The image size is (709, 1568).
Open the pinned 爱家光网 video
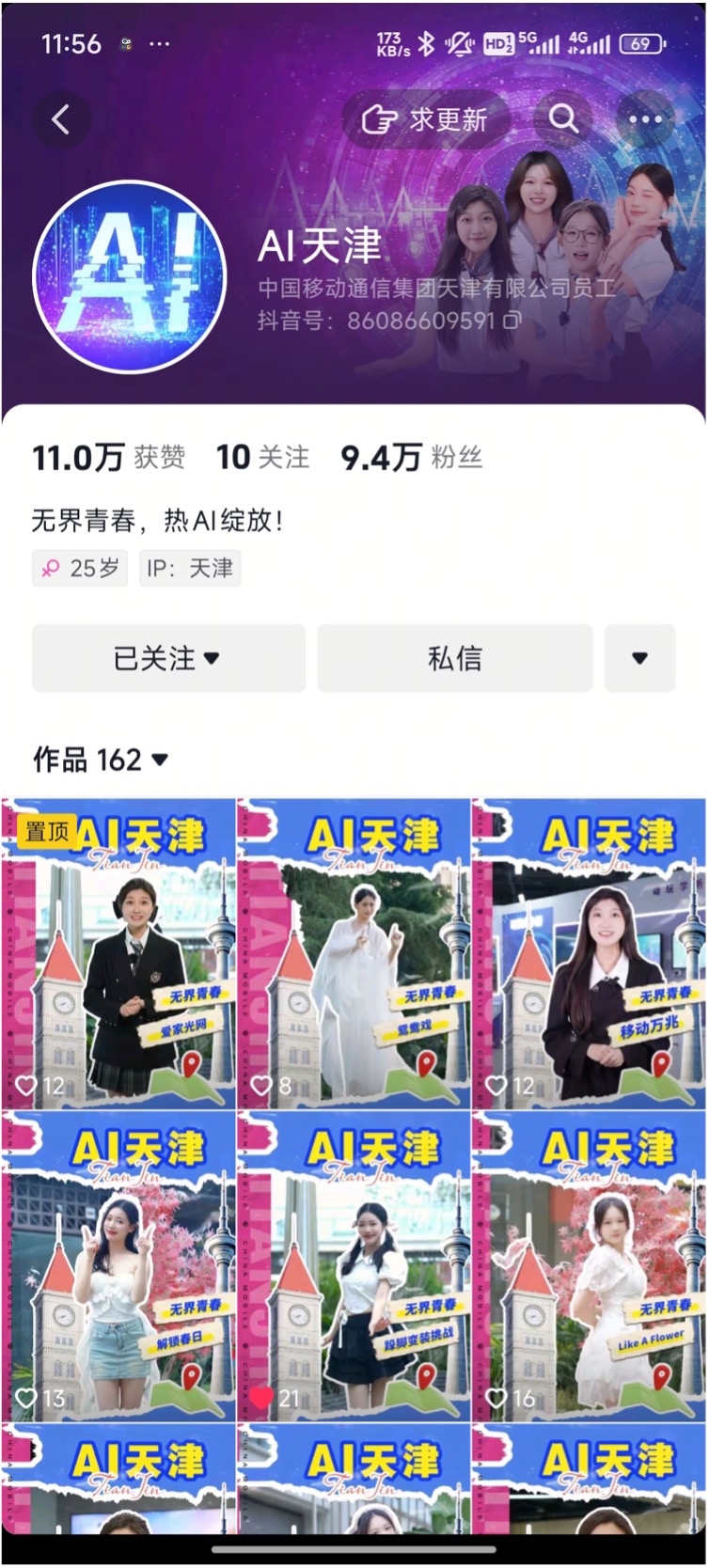click(x=118, y=954)
